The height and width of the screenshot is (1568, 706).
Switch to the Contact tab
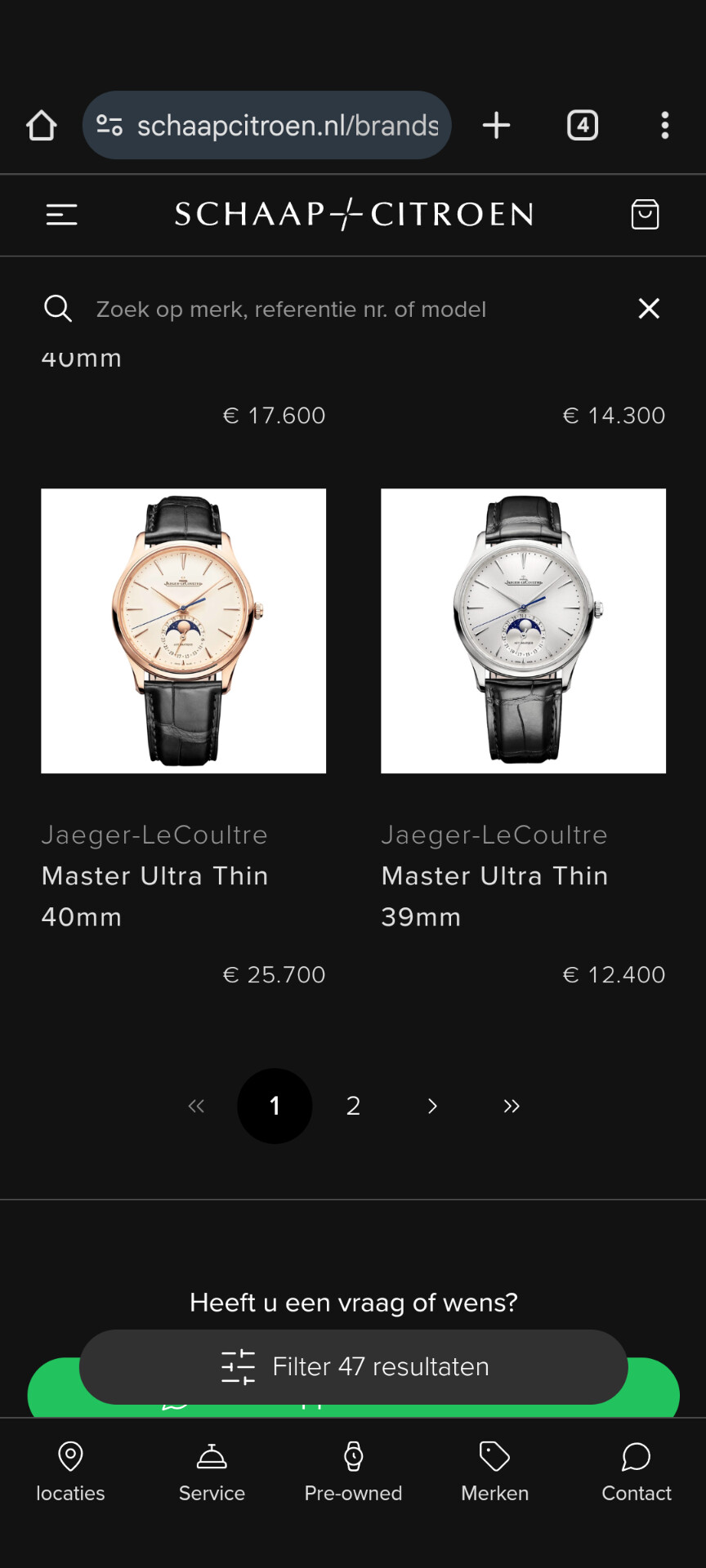(x=636, y=1472)
